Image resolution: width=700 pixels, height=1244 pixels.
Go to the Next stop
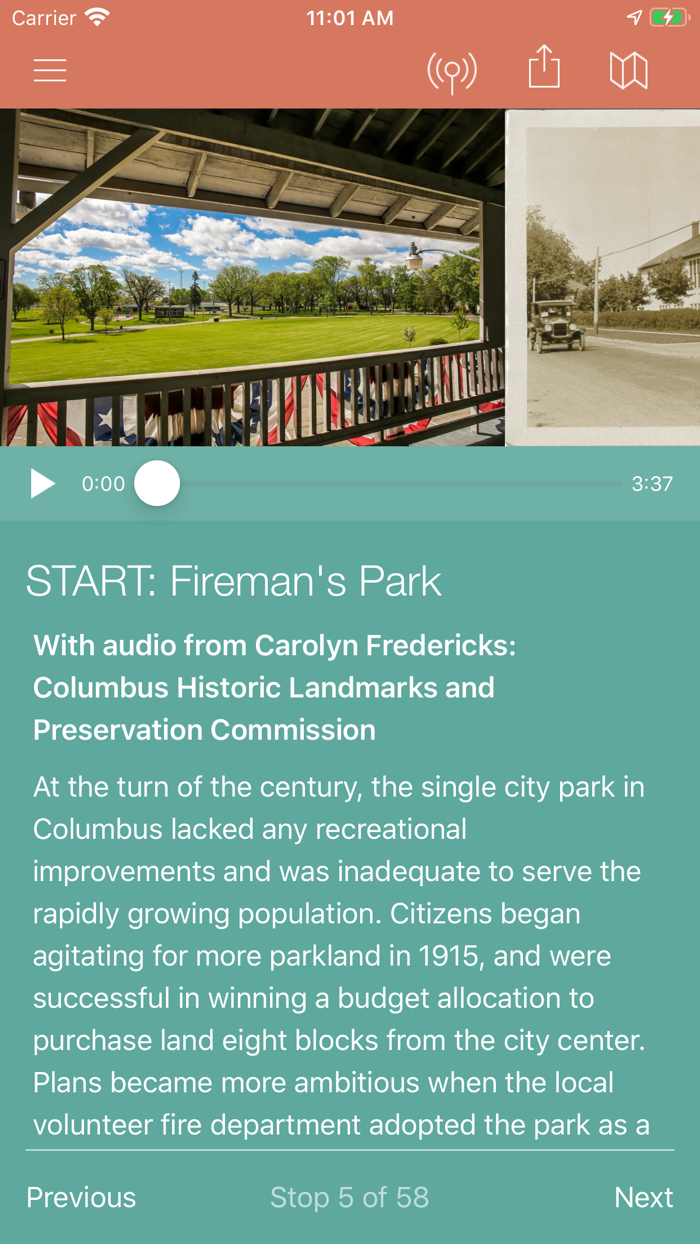[643, 1197]
